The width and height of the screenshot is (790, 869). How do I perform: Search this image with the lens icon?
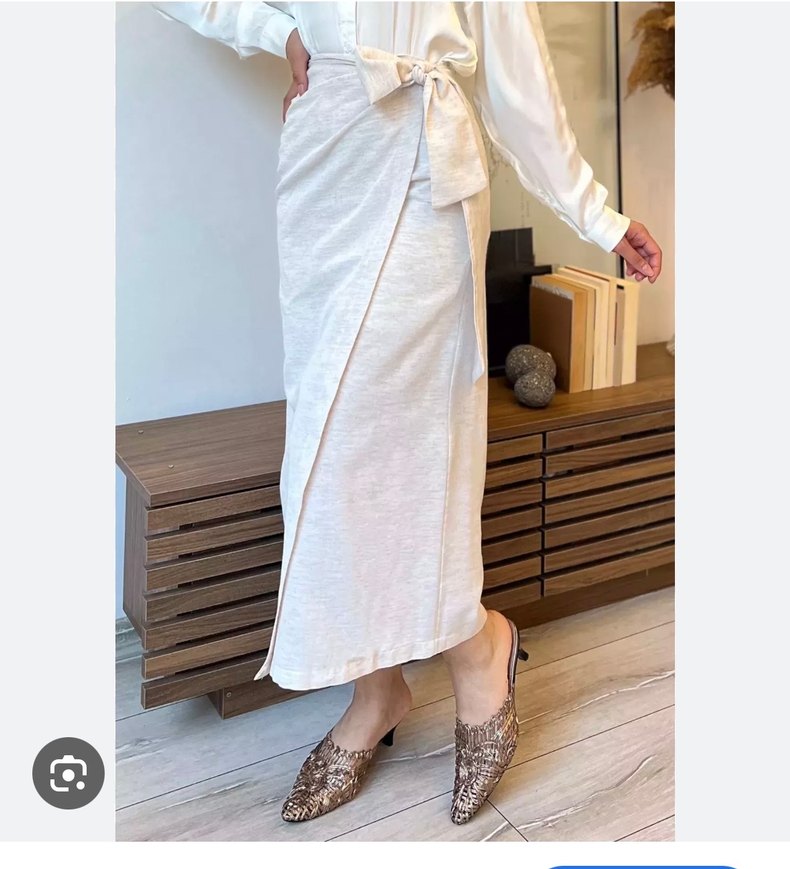click(x=68, y=773)
